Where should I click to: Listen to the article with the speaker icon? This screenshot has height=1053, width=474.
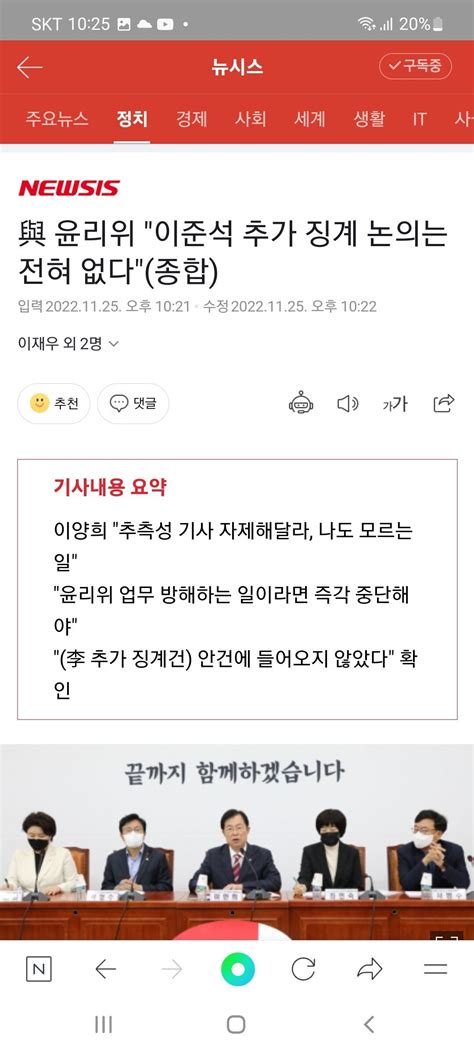(x=347, y=404)
